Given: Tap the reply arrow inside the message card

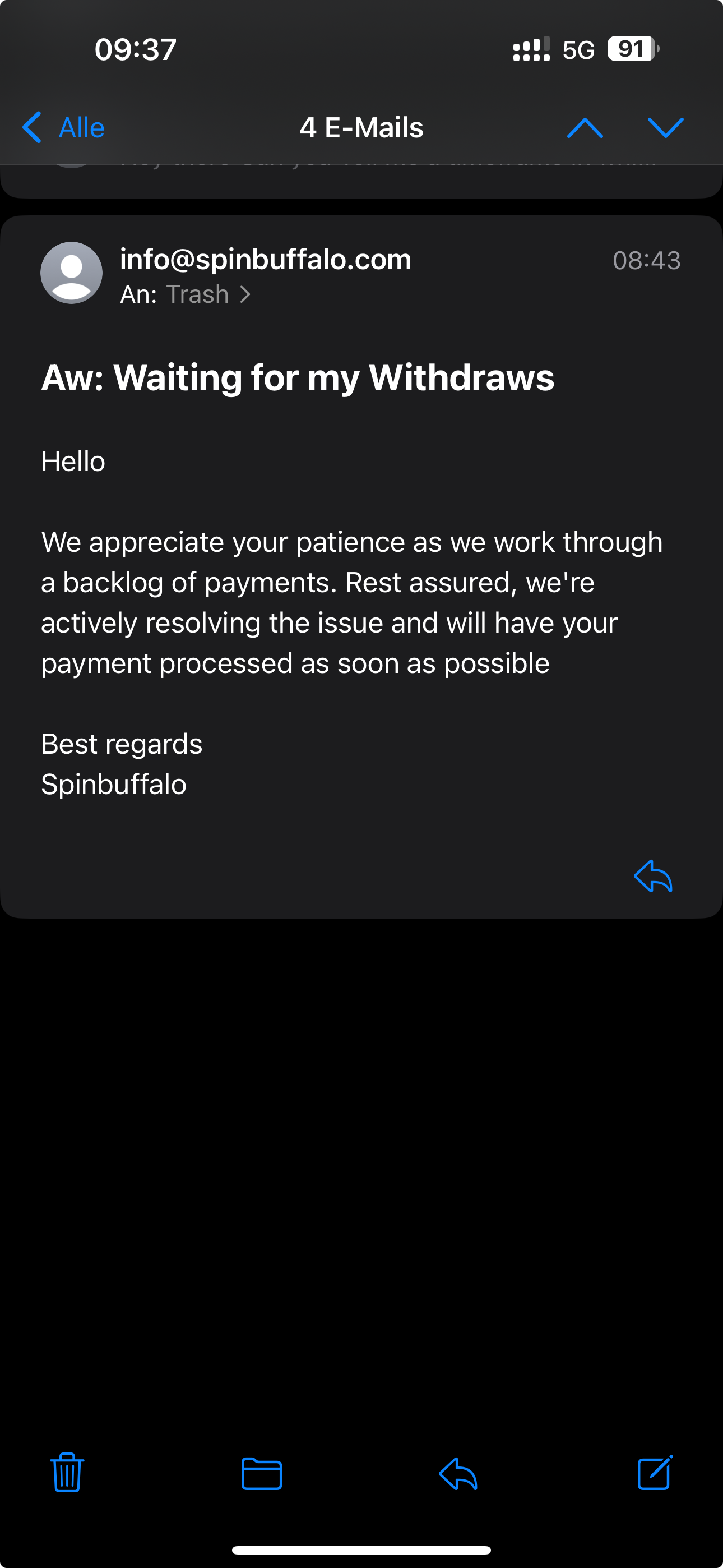Looking at the screenshot, I should point(652,877).
